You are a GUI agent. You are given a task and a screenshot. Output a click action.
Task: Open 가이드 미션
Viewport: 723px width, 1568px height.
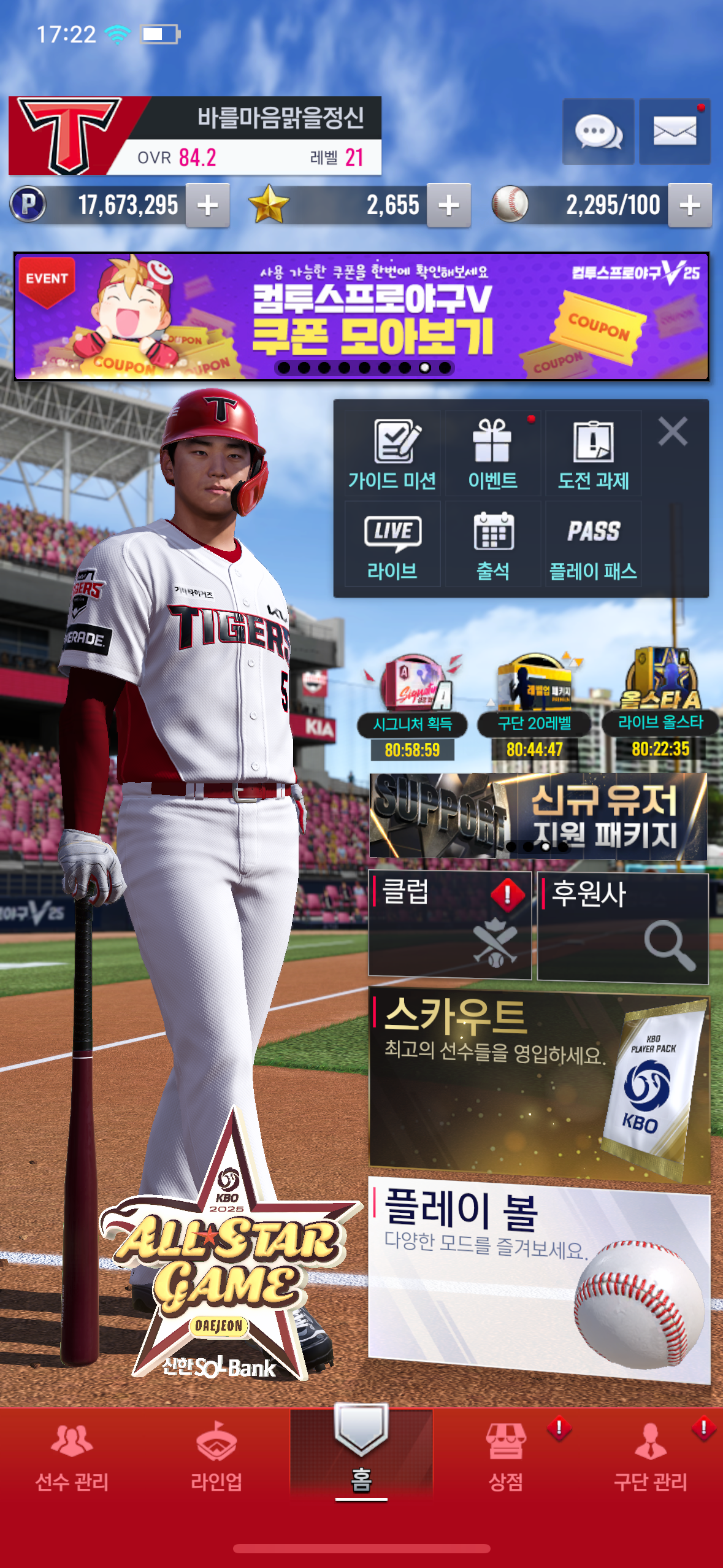coord(392,453)
